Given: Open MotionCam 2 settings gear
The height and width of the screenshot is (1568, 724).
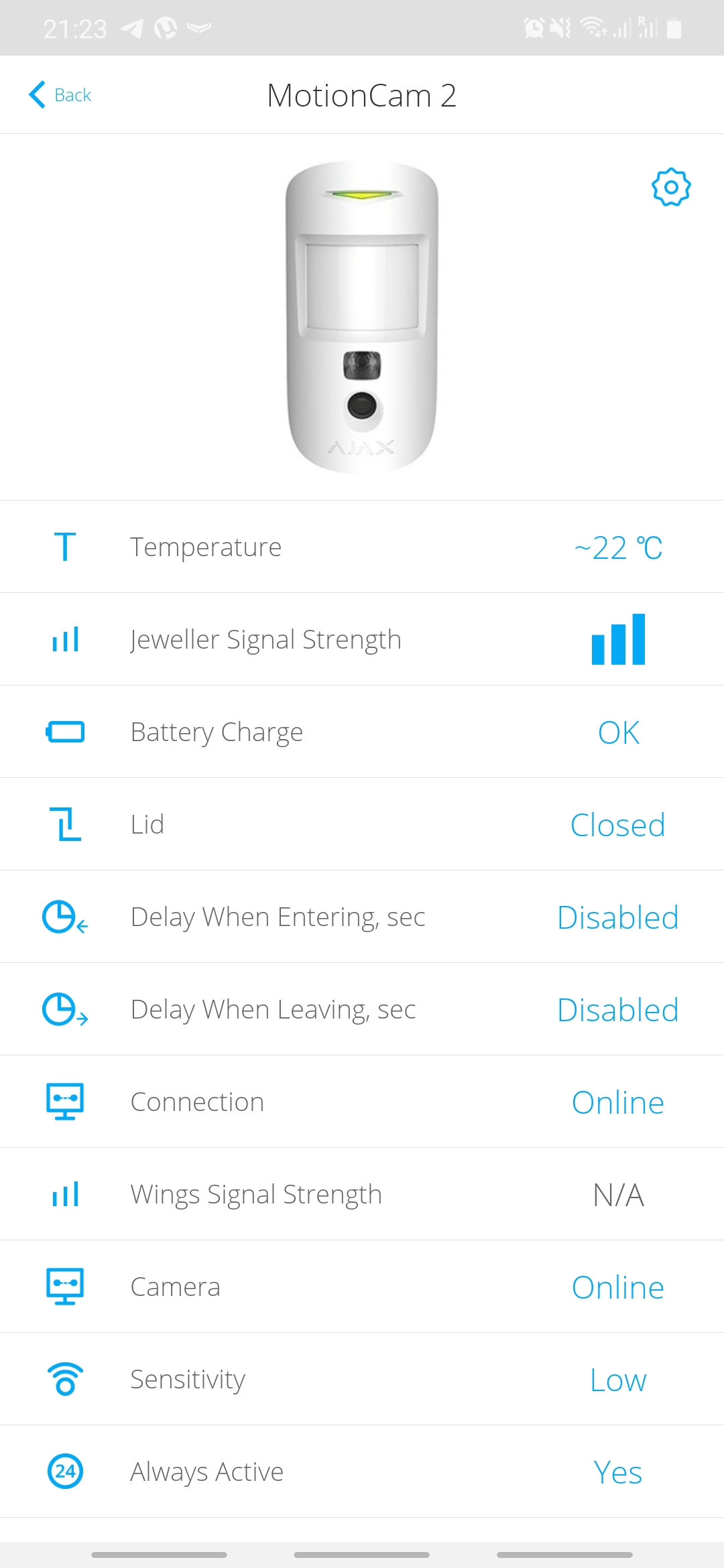Looking at the screenshot, I should (671, 187).
